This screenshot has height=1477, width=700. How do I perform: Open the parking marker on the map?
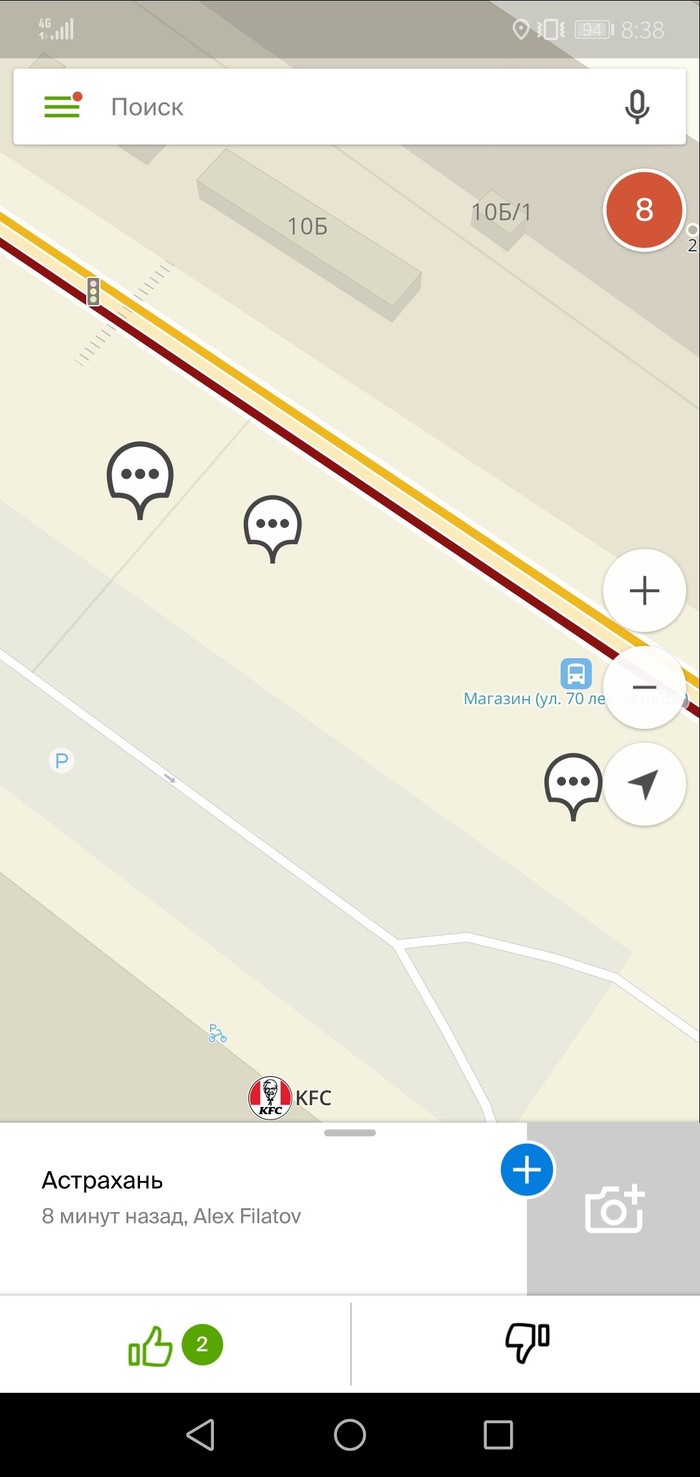62,762
